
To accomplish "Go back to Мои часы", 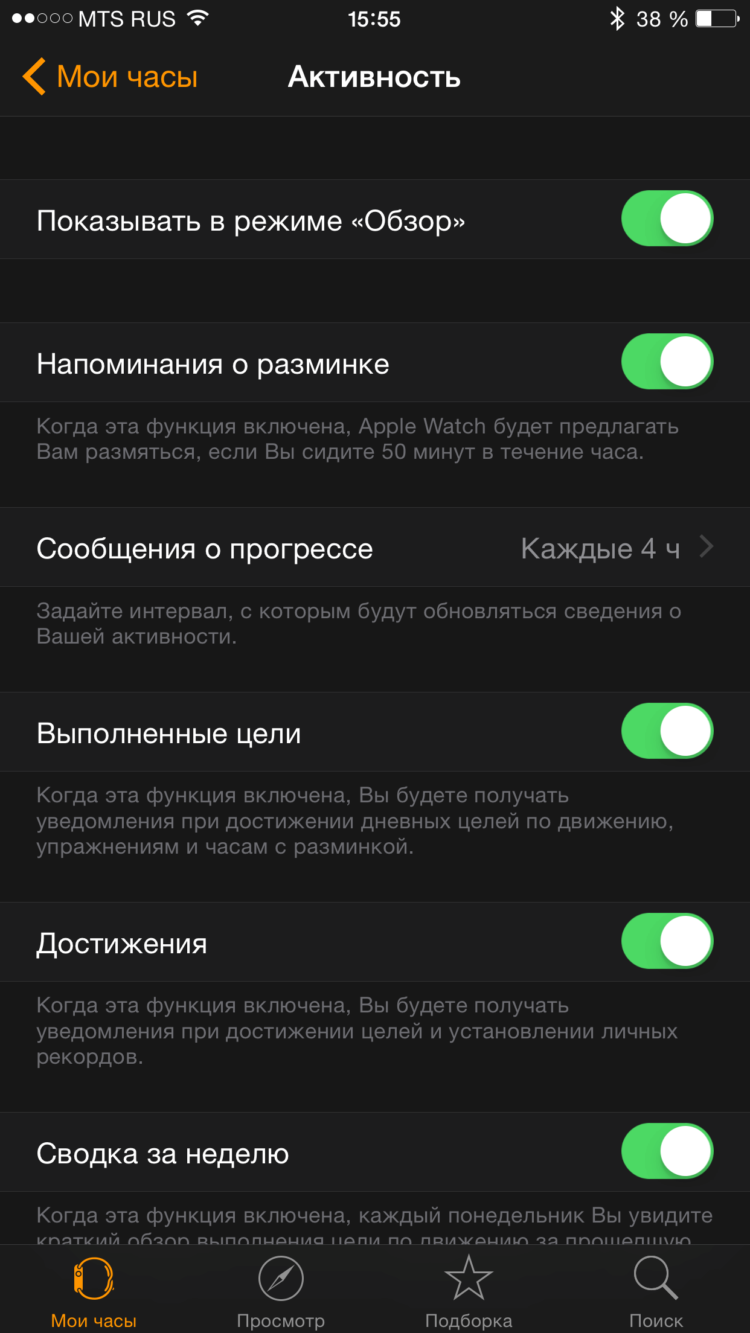I will click(x=110, y=77).
